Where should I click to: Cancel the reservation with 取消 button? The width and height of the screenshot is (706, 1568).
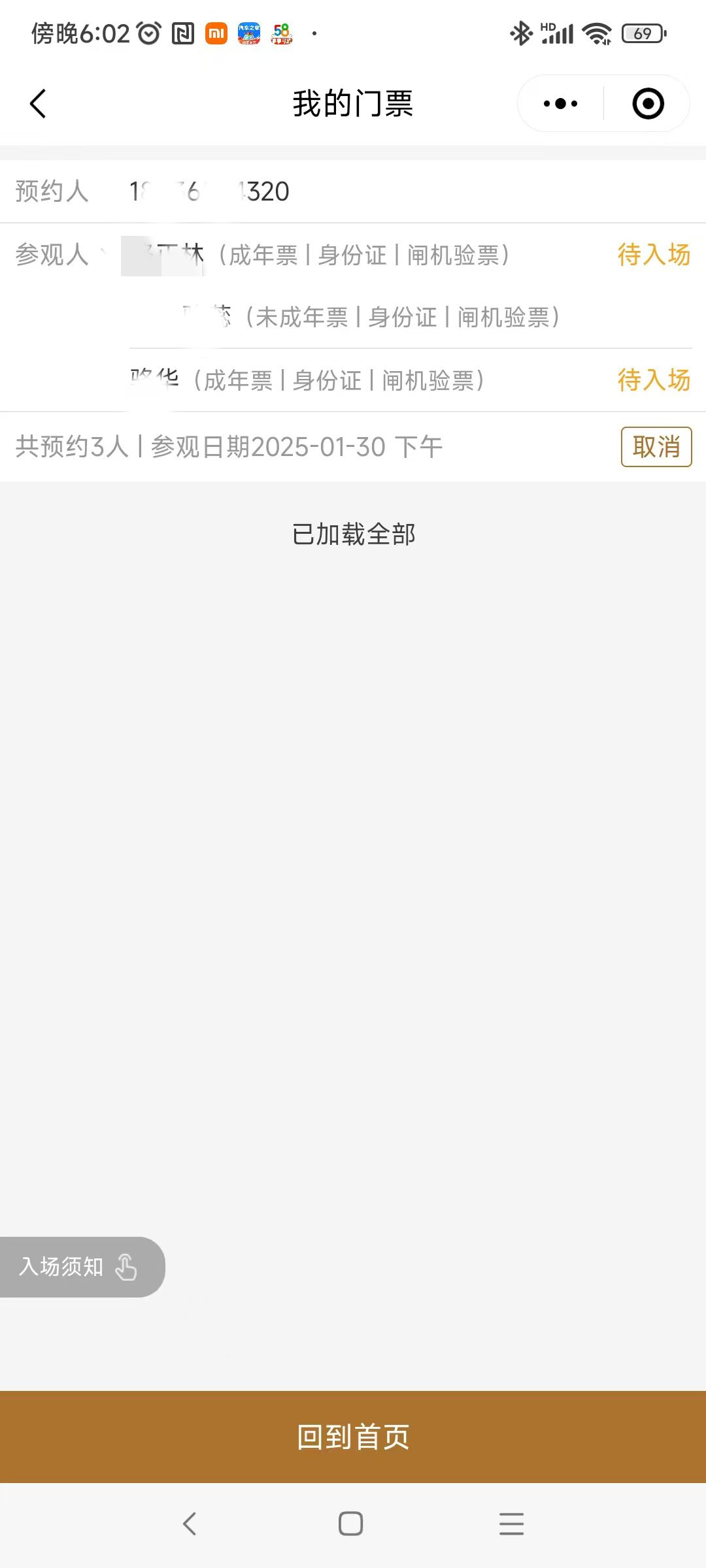pos(656,447)
